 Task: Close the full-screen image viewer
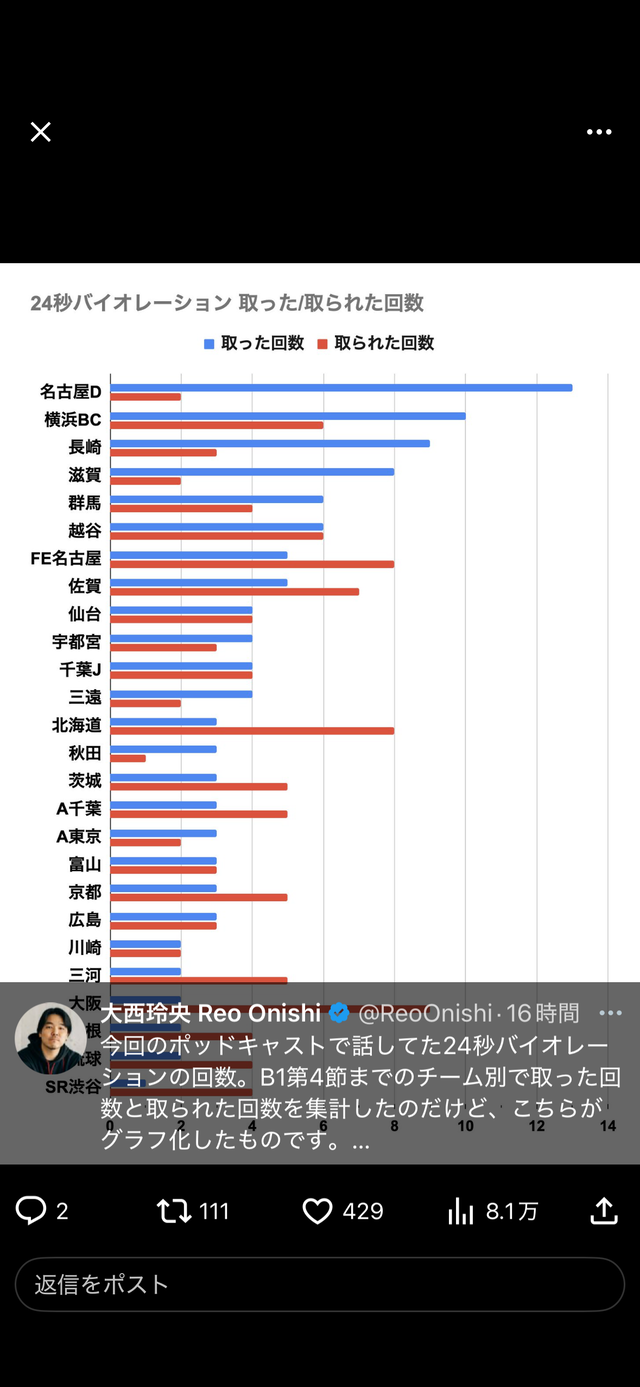[41, 132]
